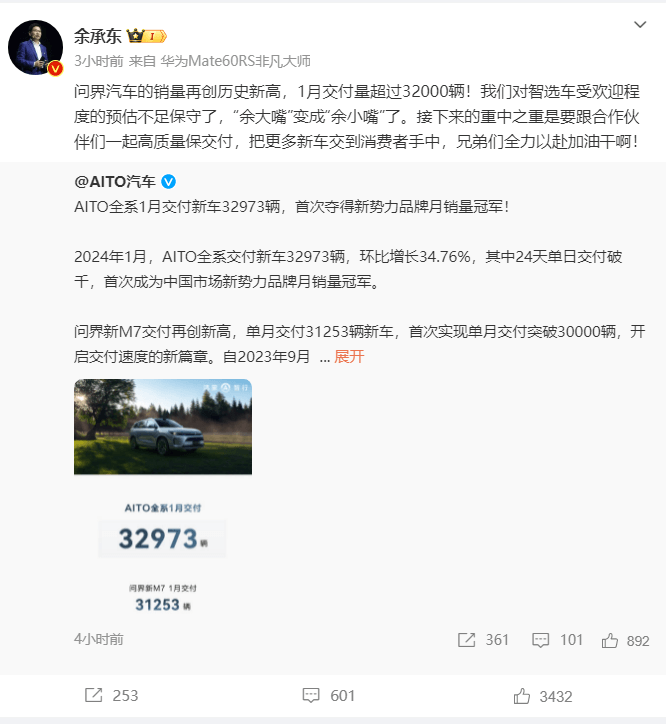Open the @AITO汽车 account

click(x=115, y=181)
